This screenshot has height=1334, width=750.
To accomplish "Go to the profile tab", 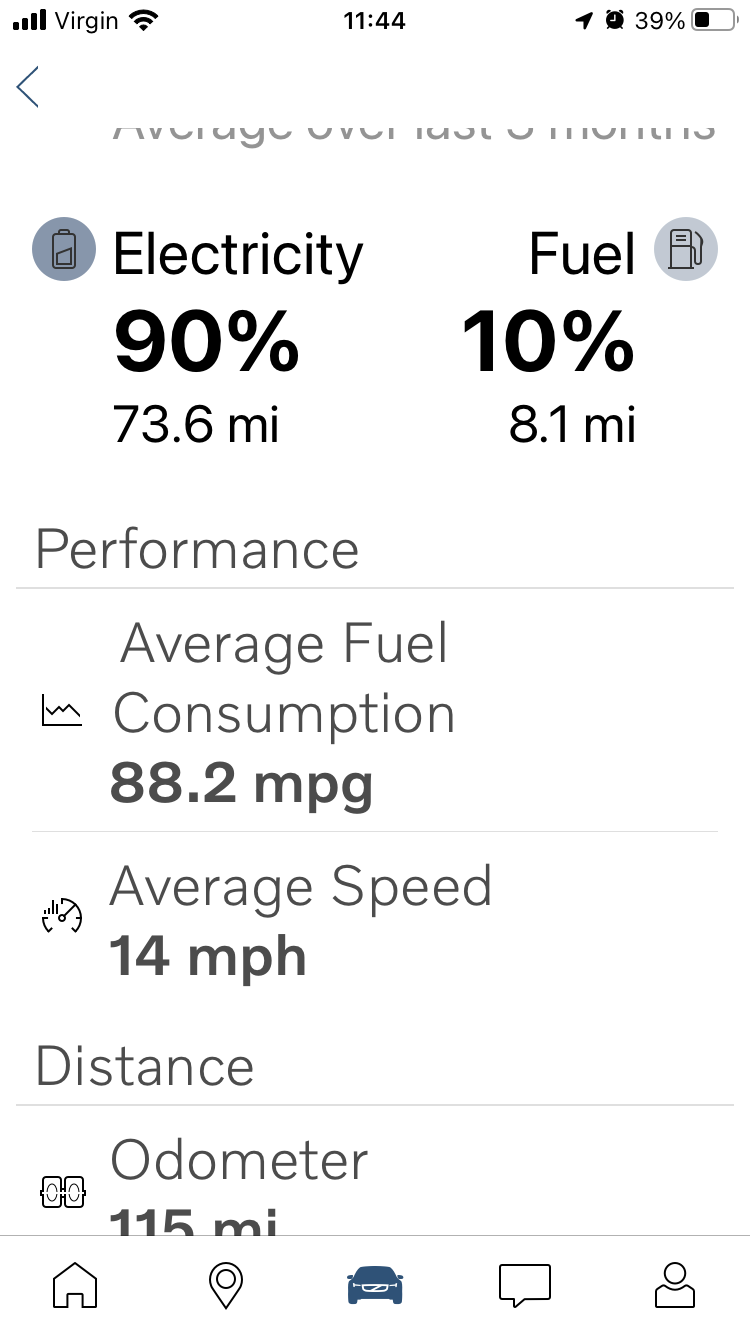I will 675,1284.
